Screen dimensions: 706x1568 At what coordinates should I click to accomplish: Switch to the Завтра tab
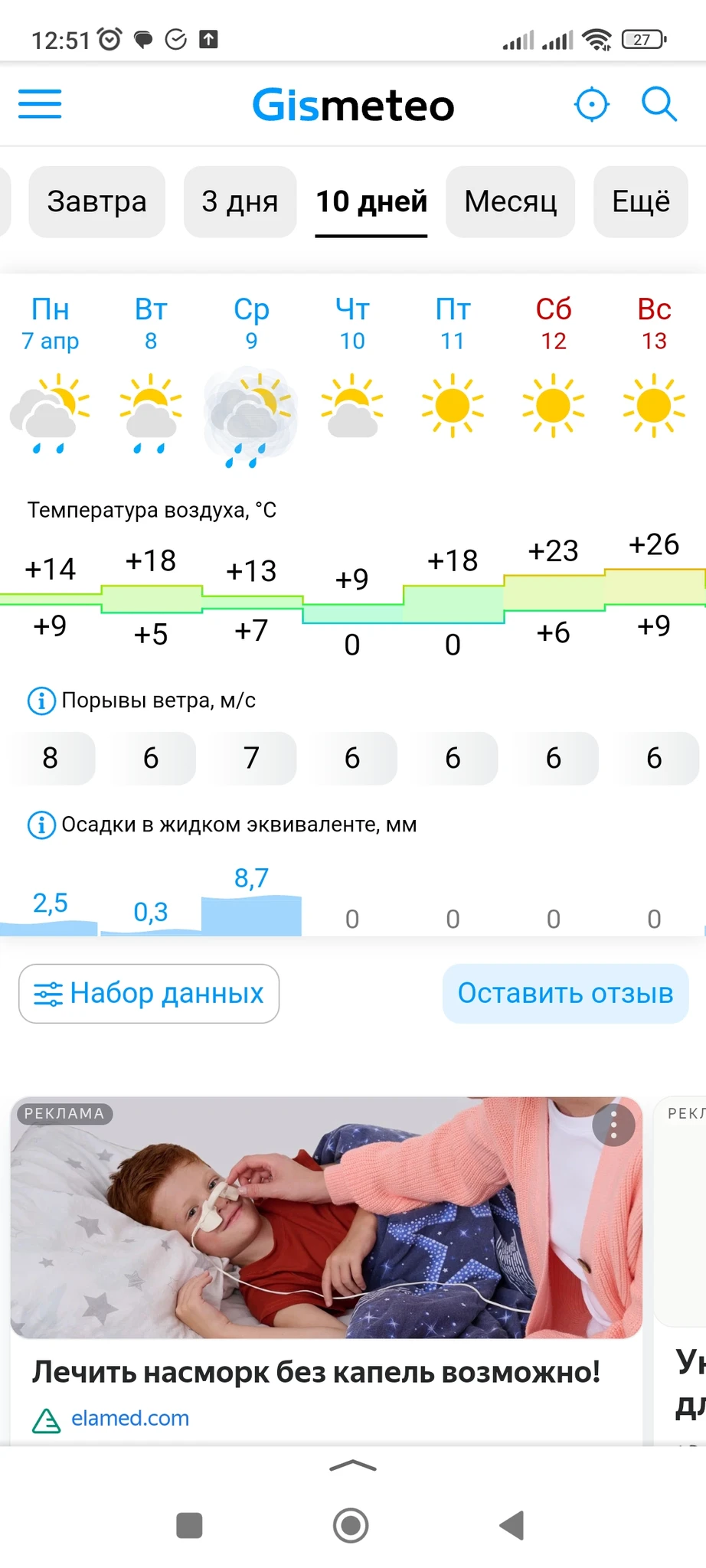[96, 202]
